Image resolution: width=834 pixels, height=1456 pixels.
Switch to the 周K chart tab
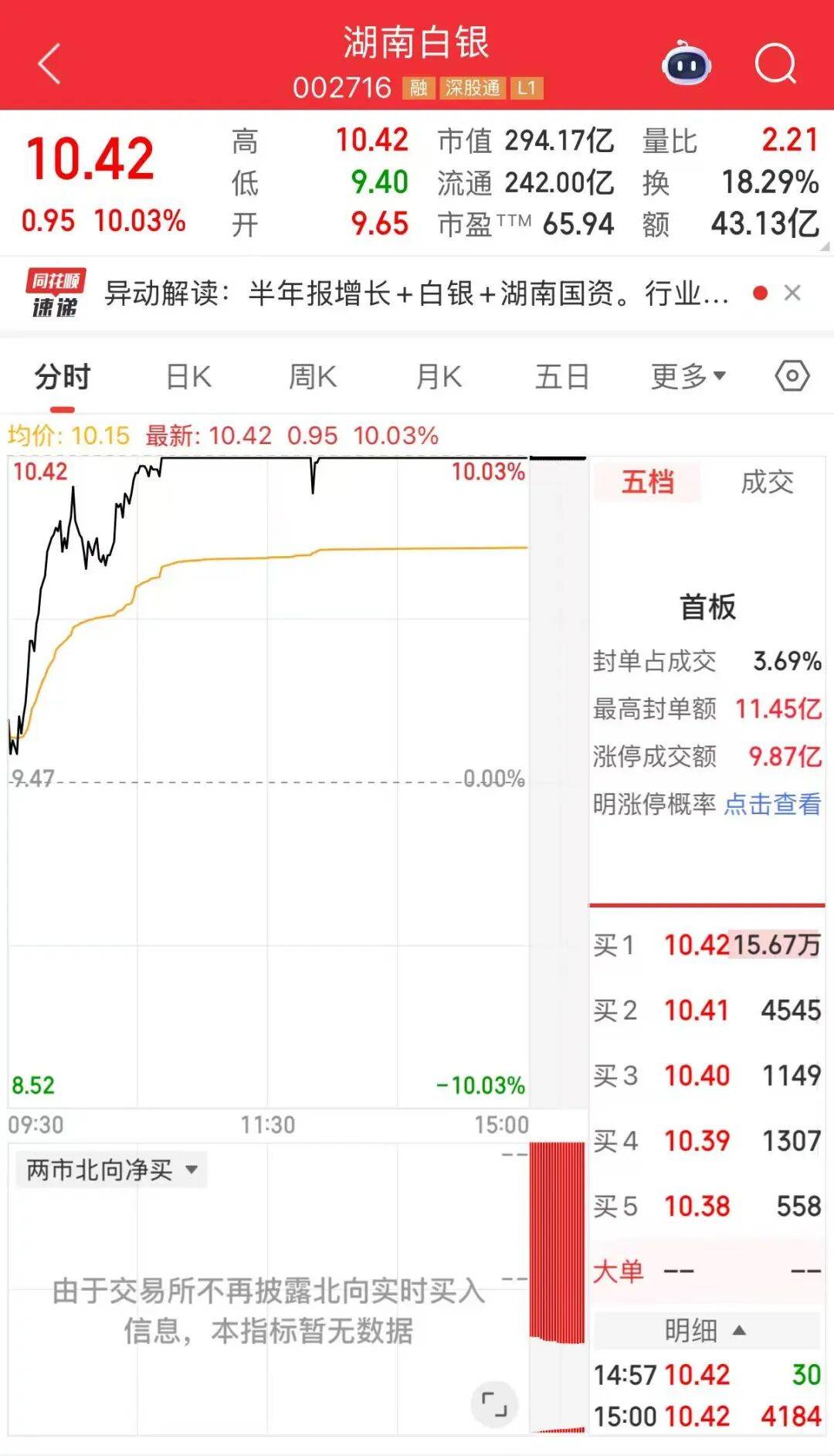pyautogui.click(x=312, y=377)
